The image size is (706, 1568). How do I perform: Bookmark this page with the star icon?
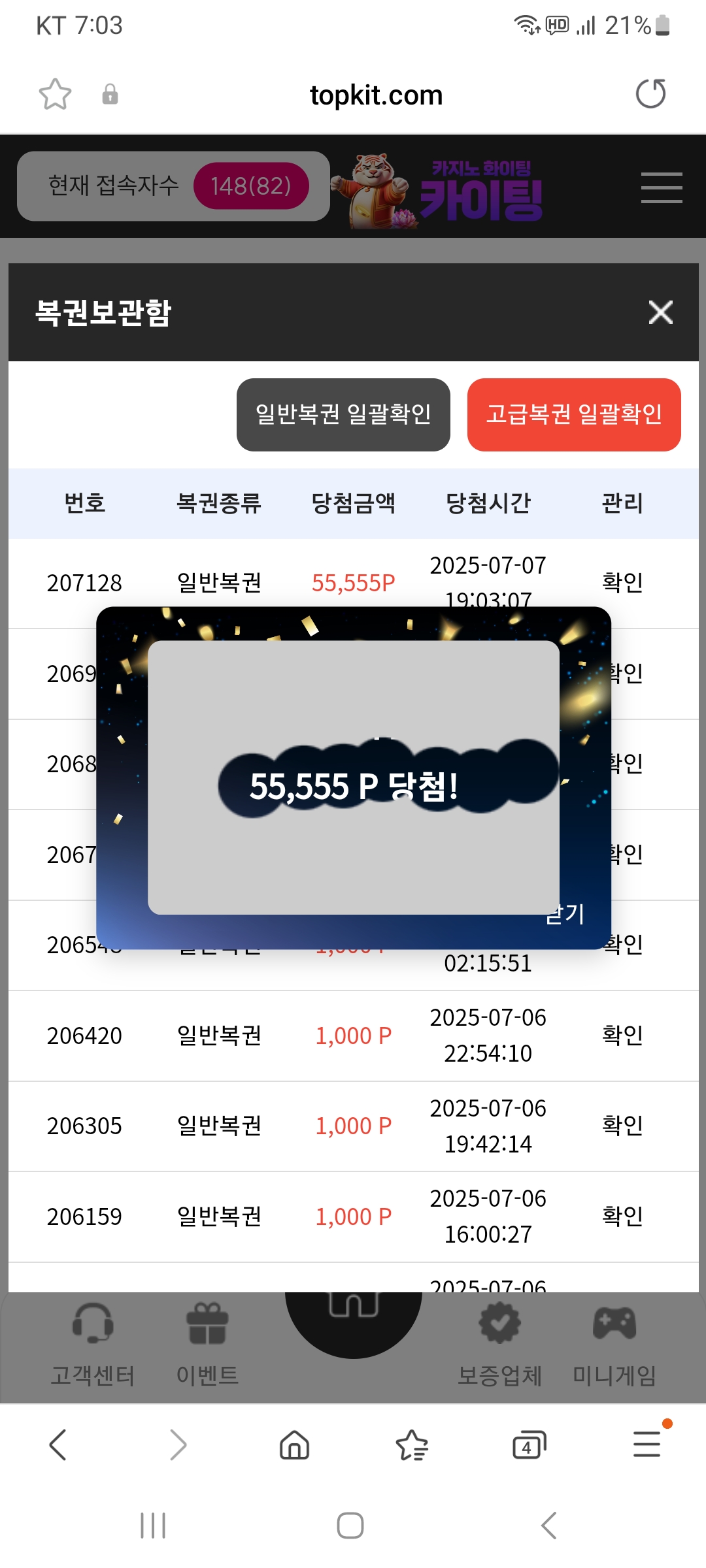click(55, 94)
